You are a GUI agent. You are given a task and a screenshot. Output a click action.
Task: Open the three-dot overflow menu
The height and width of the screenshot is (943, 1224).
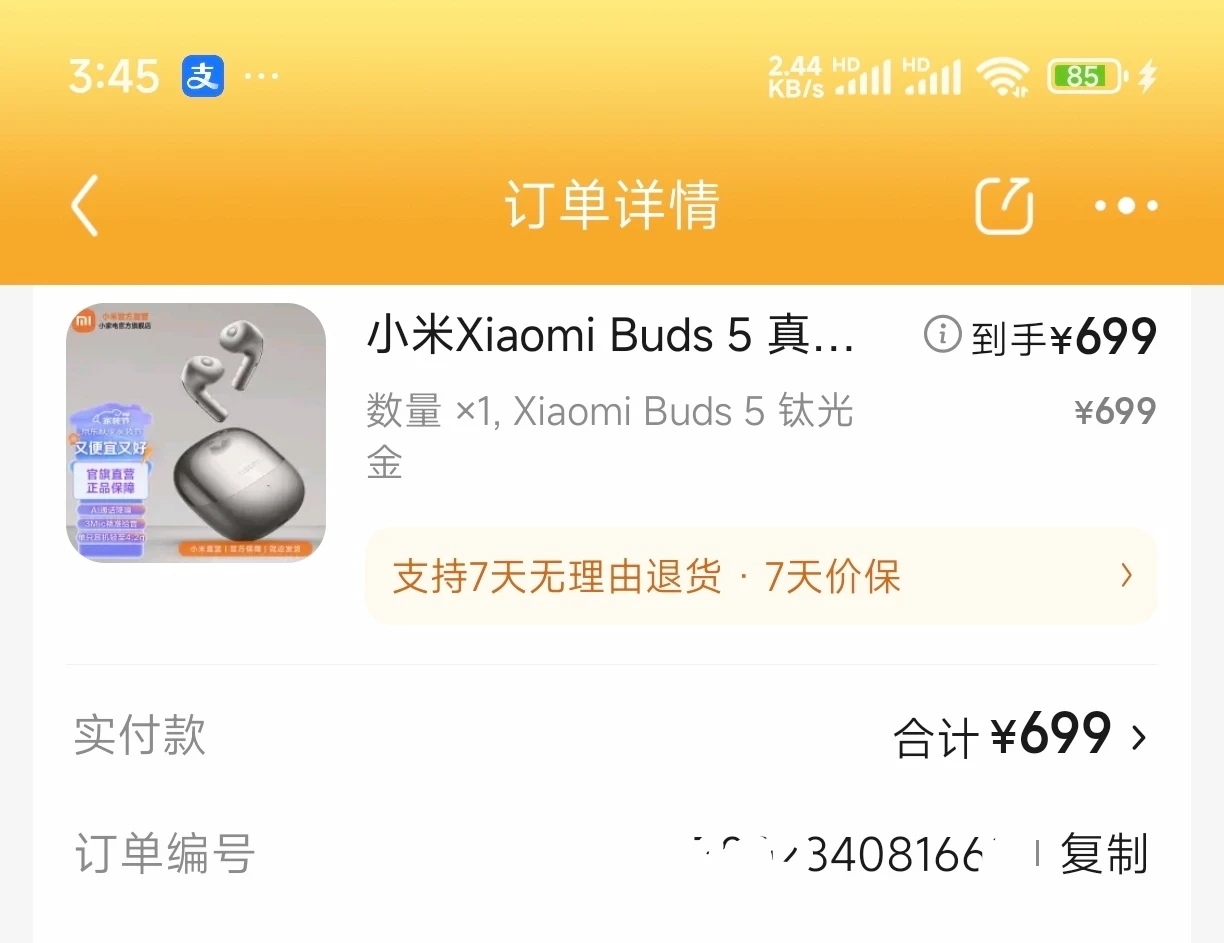(x=1125, y=206)
